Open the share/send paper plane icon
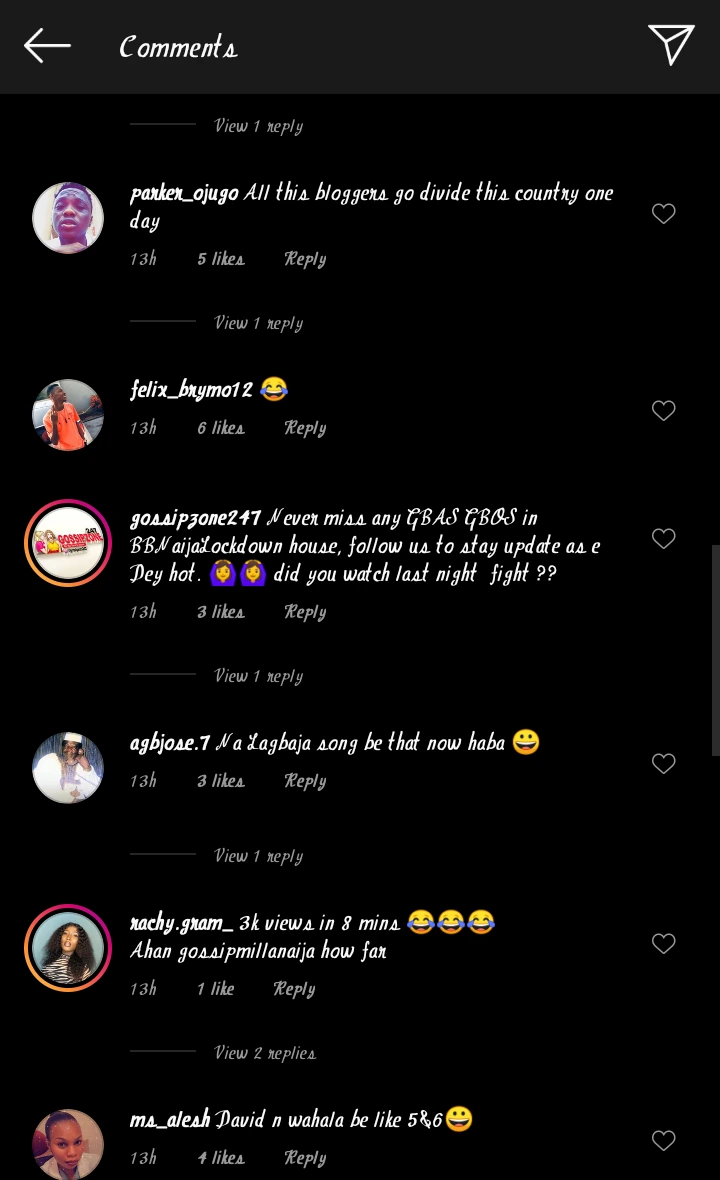Viewport: 720px width, 1180px height. [670, 44]
